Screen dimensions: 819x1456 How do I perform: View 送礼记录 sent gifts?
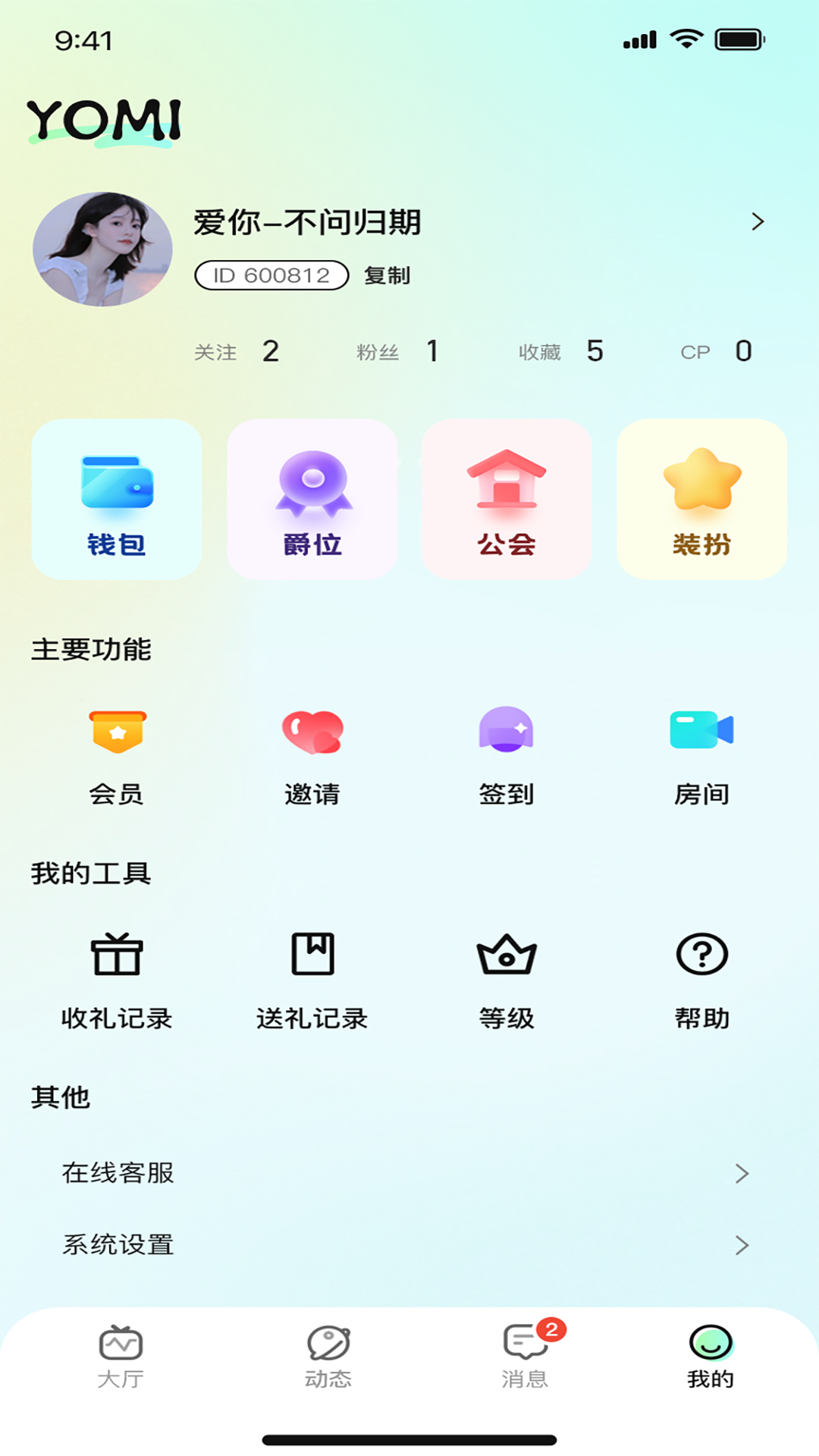(x=312, y=980)
